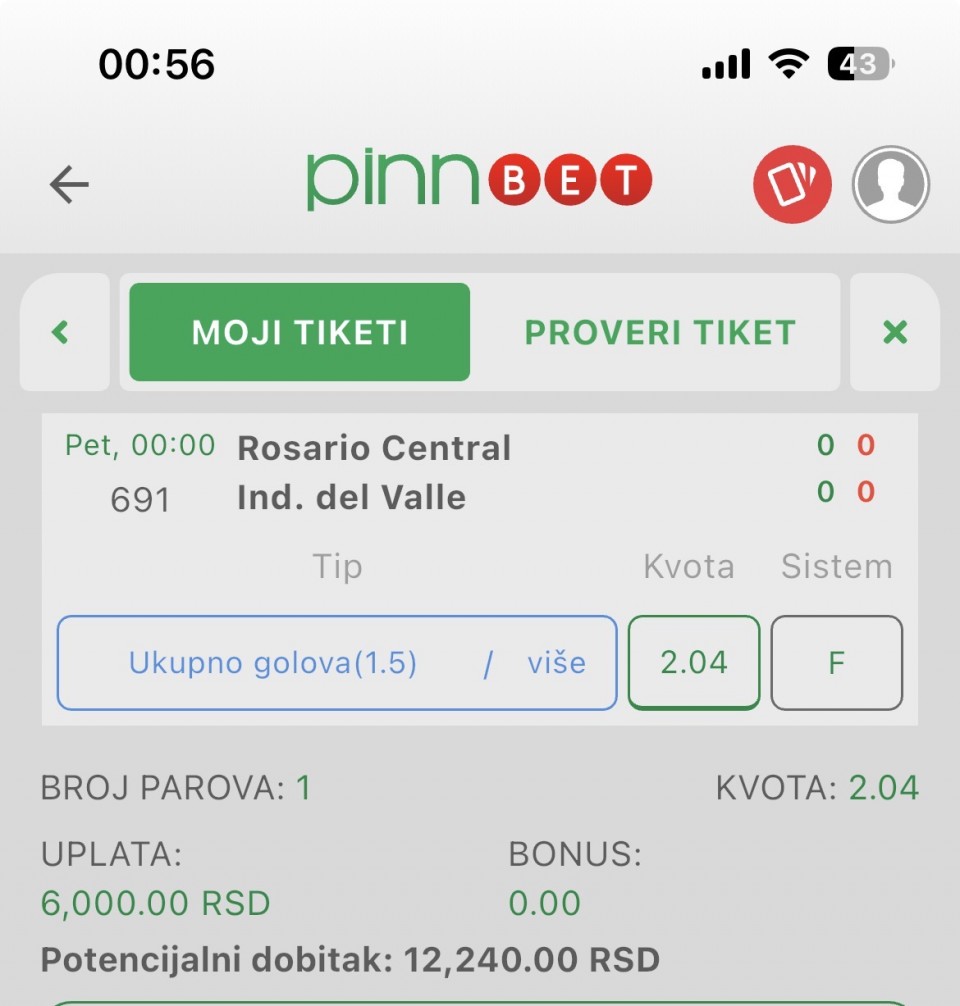This screenshot has height=1006, width=960.
Task: Tap the Ukupno golova(1.5) više tip
Action: pos(337,663)
